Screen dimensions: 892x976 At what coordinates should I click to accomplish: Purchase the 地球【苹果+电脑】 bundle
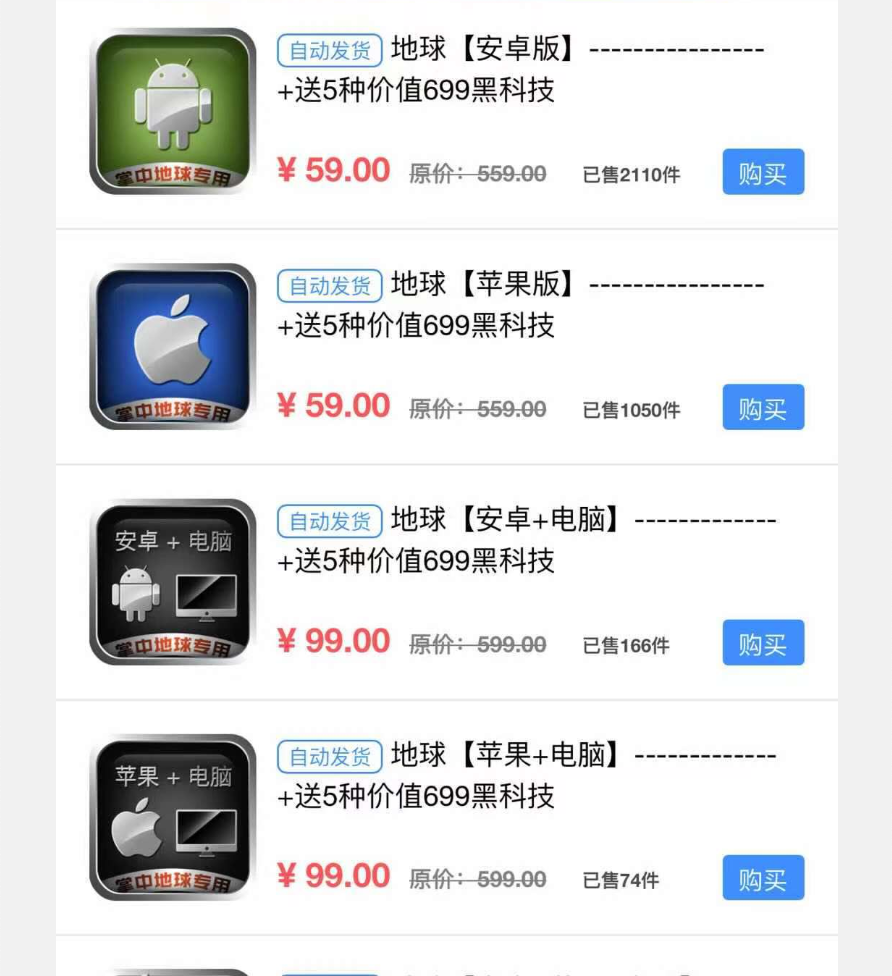click(763, 878)
